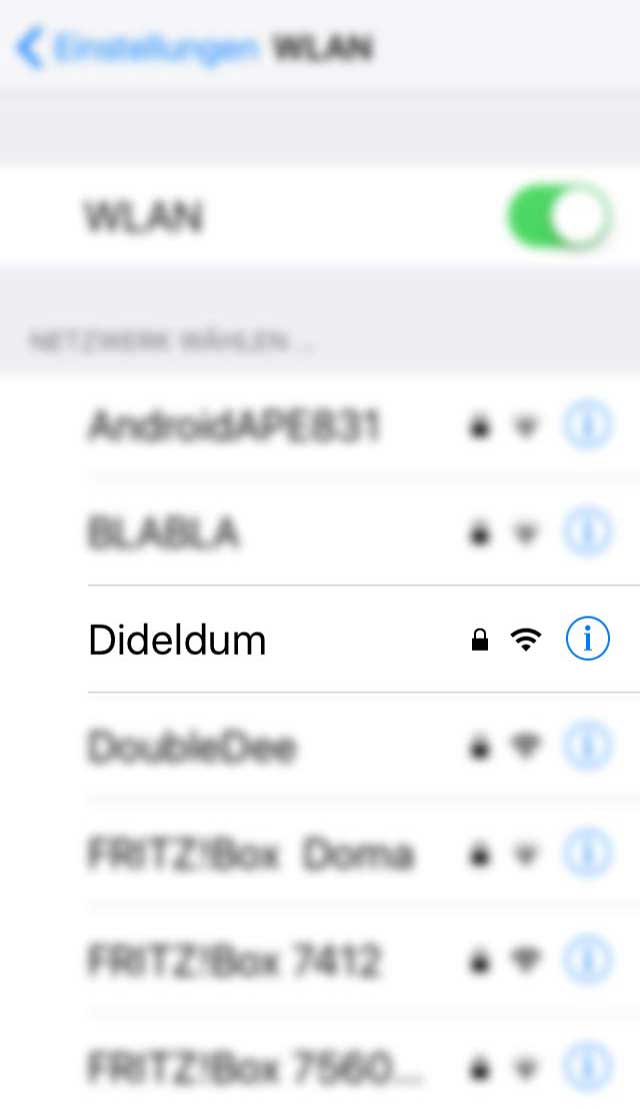
Task: Select the BLABLA network
Action: point(163,533)
